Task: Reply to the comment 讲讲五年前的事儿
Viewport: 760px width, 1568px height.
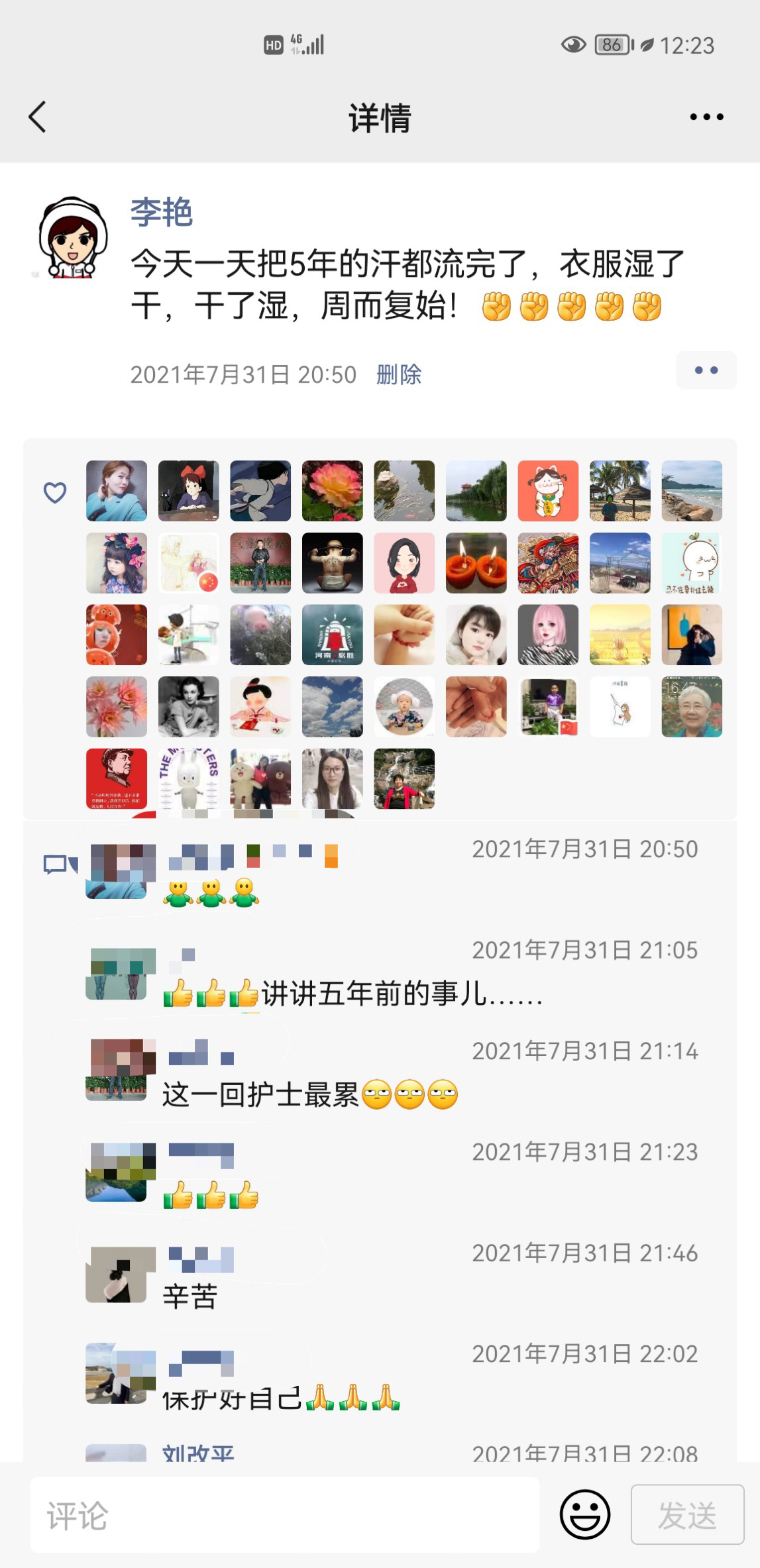Action: coord(402,994)
